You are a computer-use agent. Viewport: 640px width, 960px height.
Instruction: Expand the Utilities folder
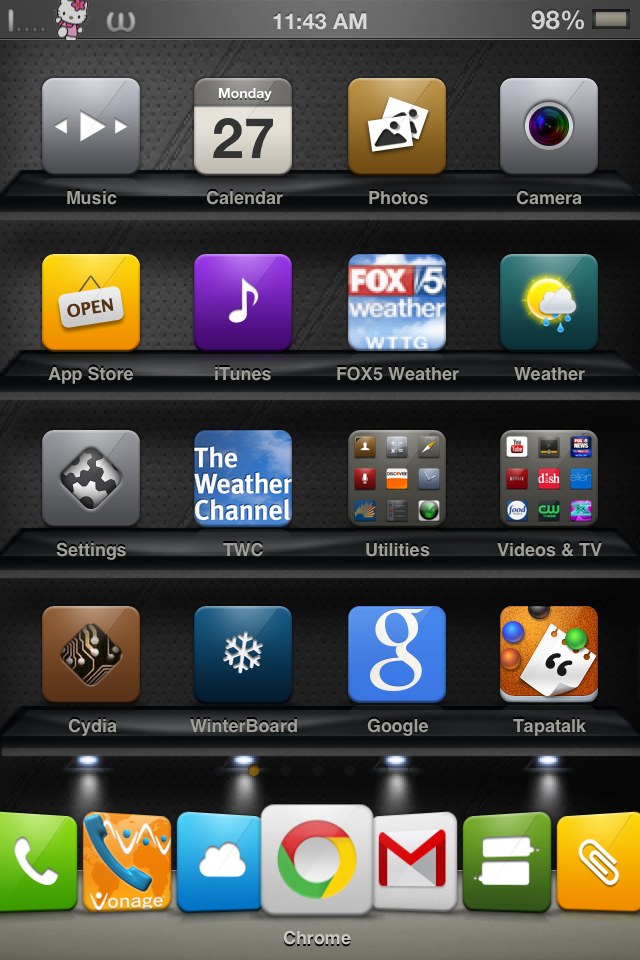pyautogui.click(x=397, y=479)
